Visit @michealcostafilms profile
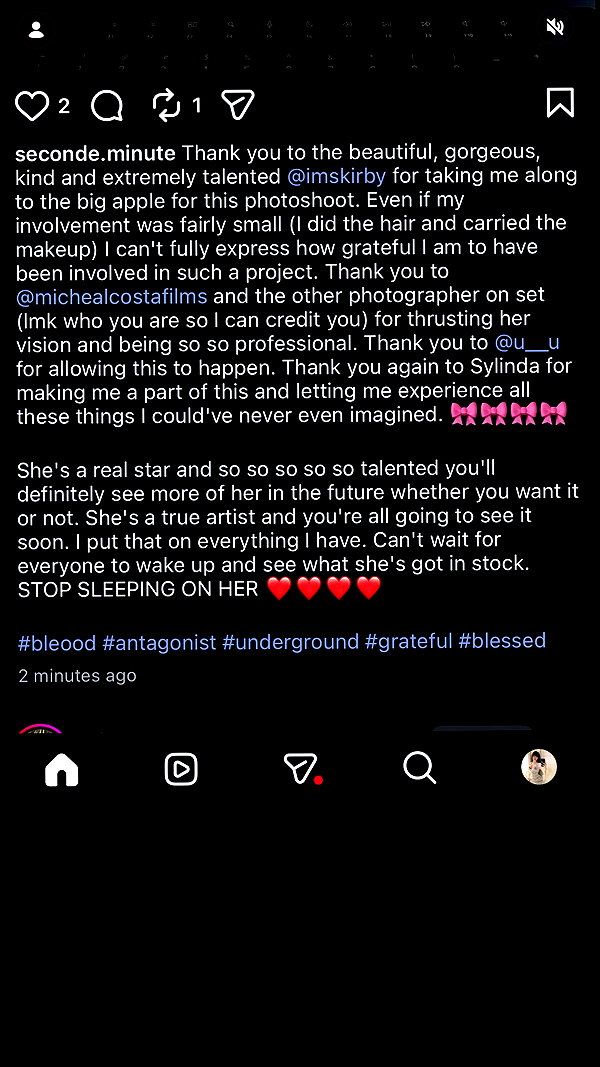This screenshot has height=1067, width=600. tap(112, 297)
